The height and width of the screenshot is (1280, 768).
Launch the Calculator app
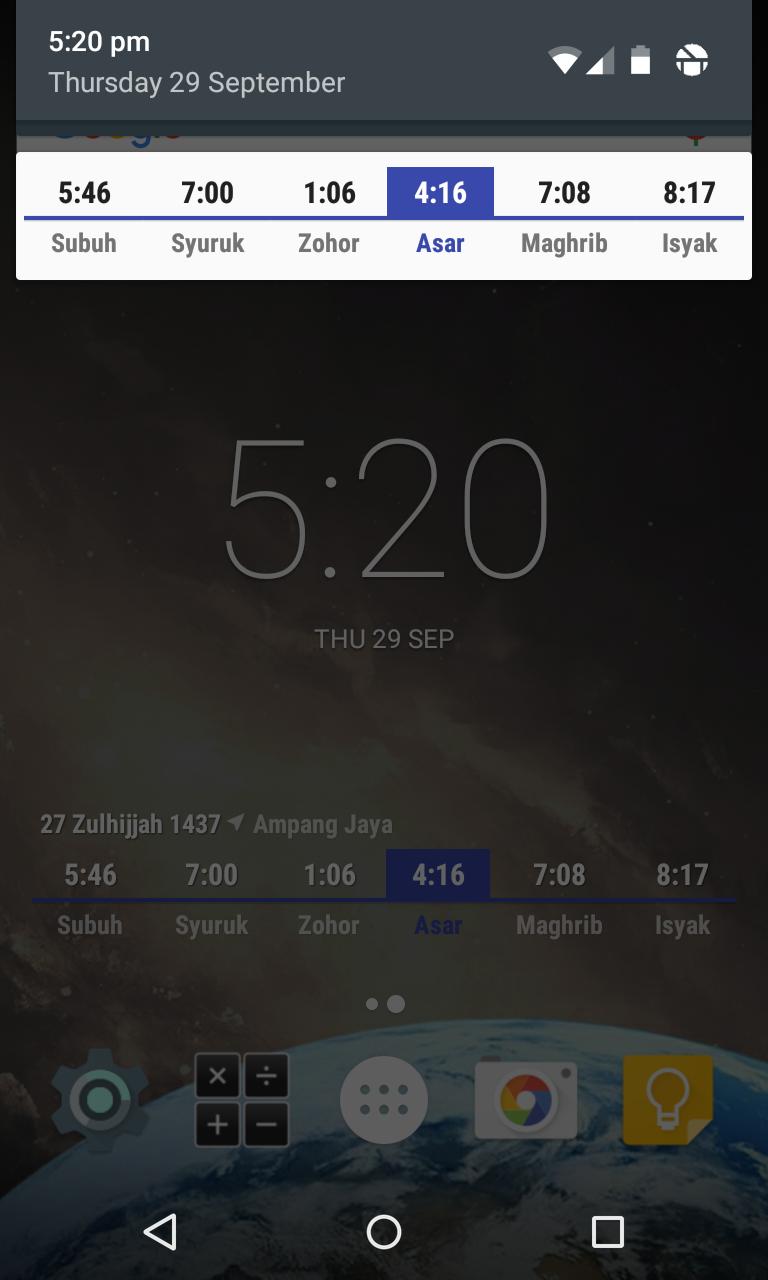coord(241,1100)
